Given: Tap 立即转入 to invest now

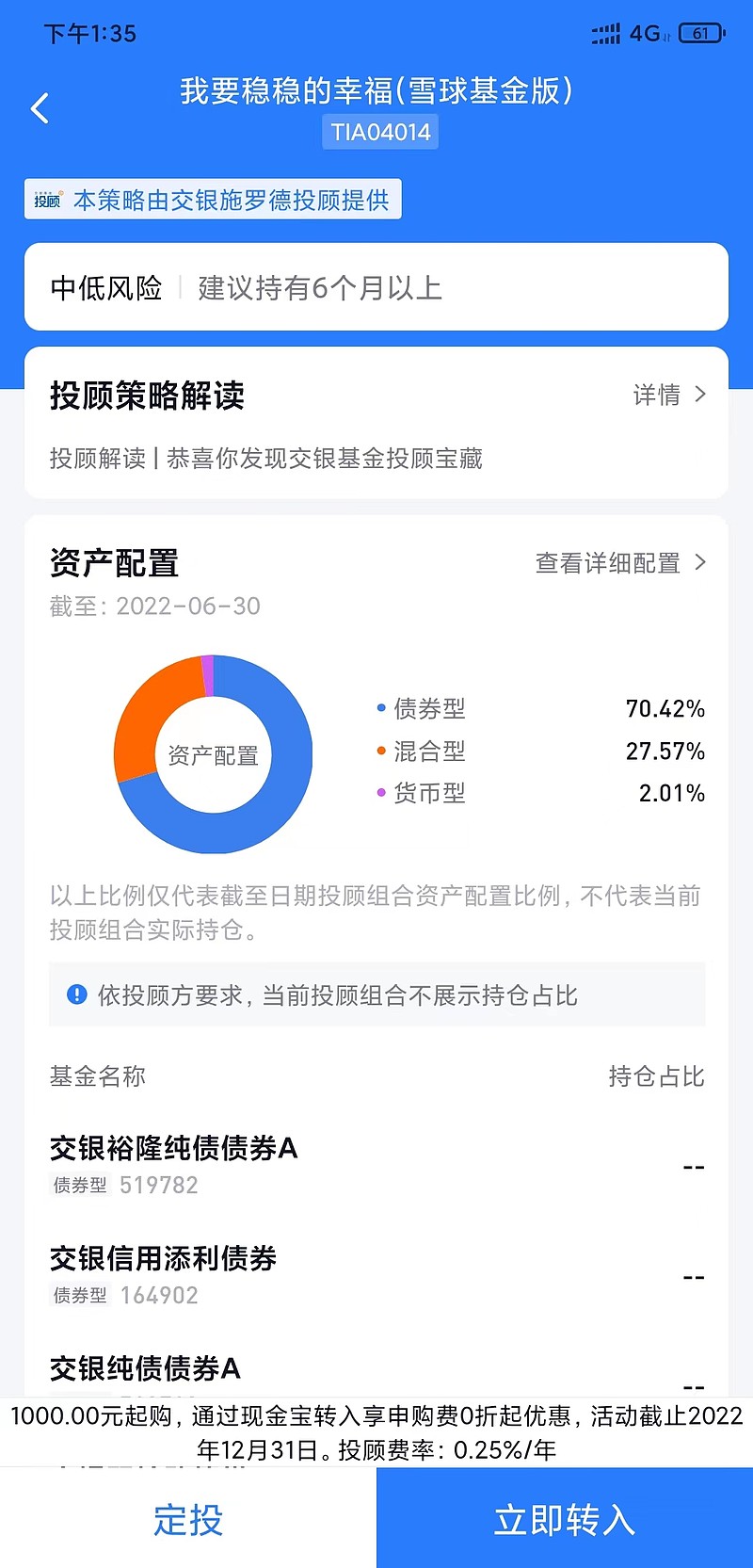Looking at the screenshot, I should pyautogui.click(x=565, y=1518).
